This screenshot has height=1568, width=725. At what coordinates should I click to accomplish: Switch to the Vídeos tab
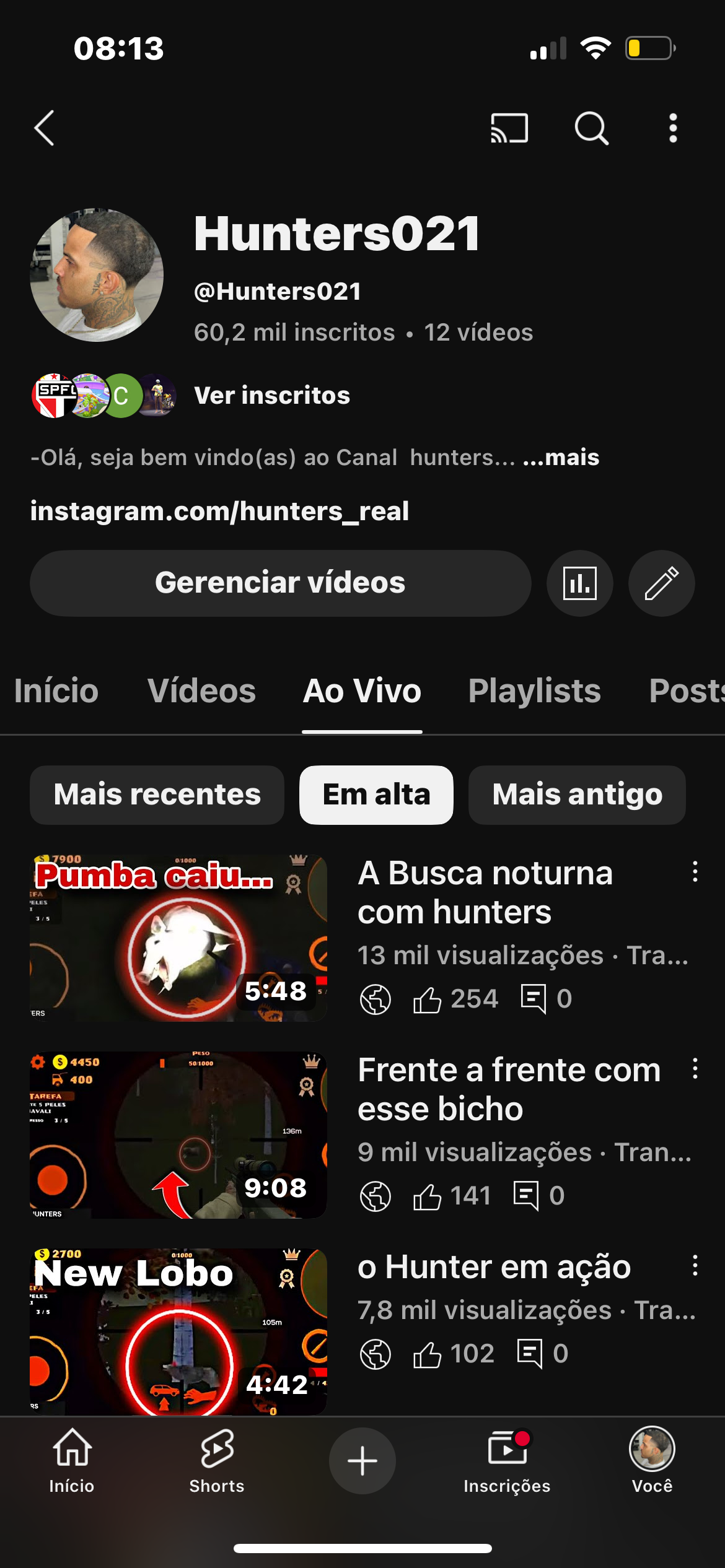(201, 691)
